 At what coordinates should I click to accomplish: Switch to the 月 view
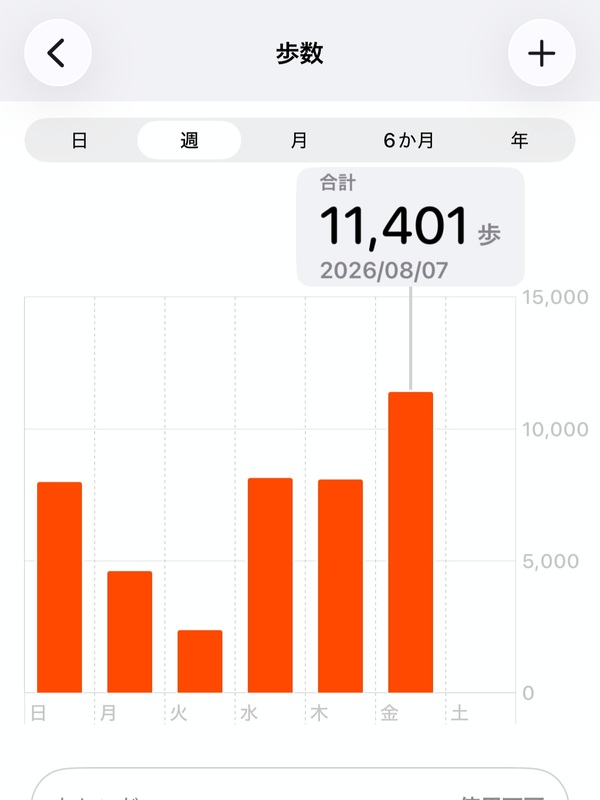(x=299, y=140)
